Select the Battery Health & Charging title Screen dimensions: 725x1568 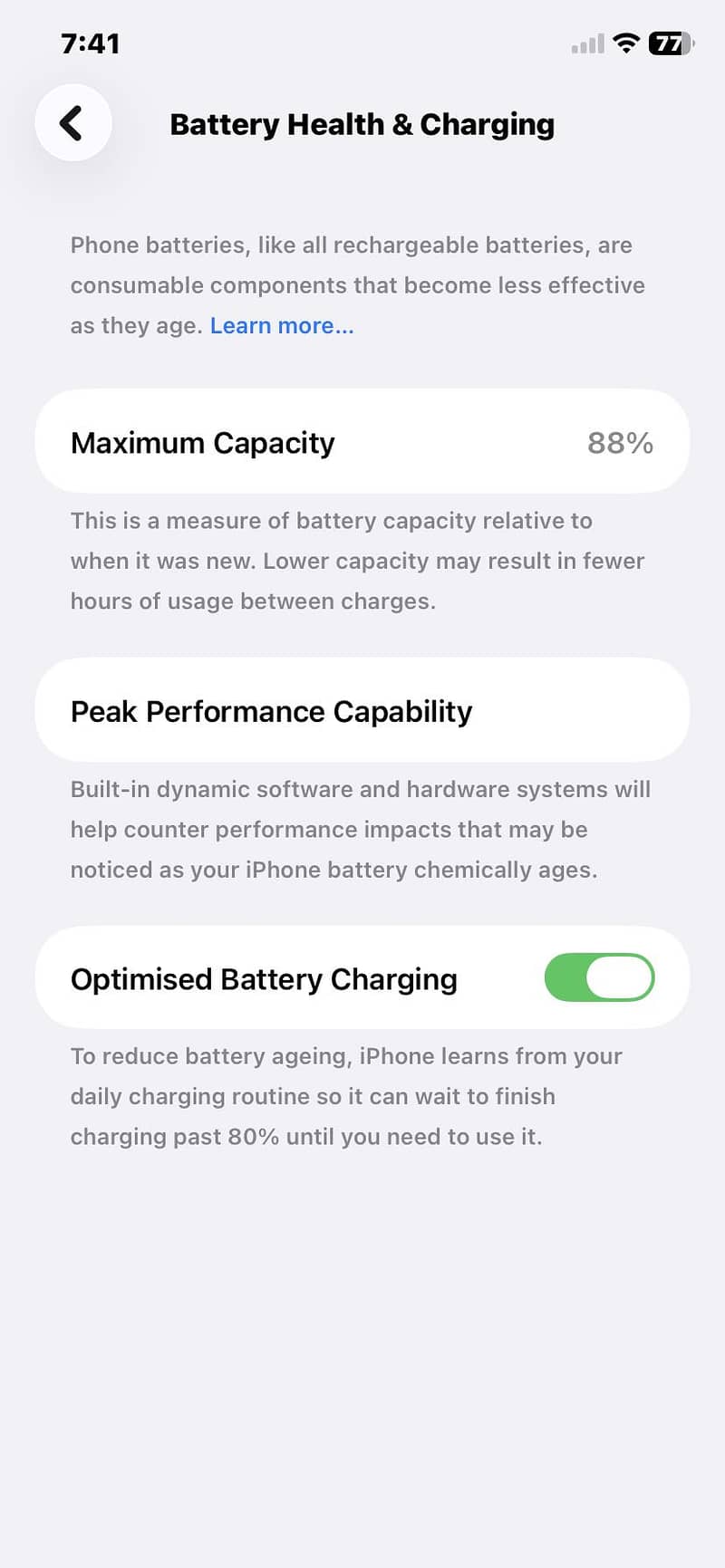tap(362, 124)
